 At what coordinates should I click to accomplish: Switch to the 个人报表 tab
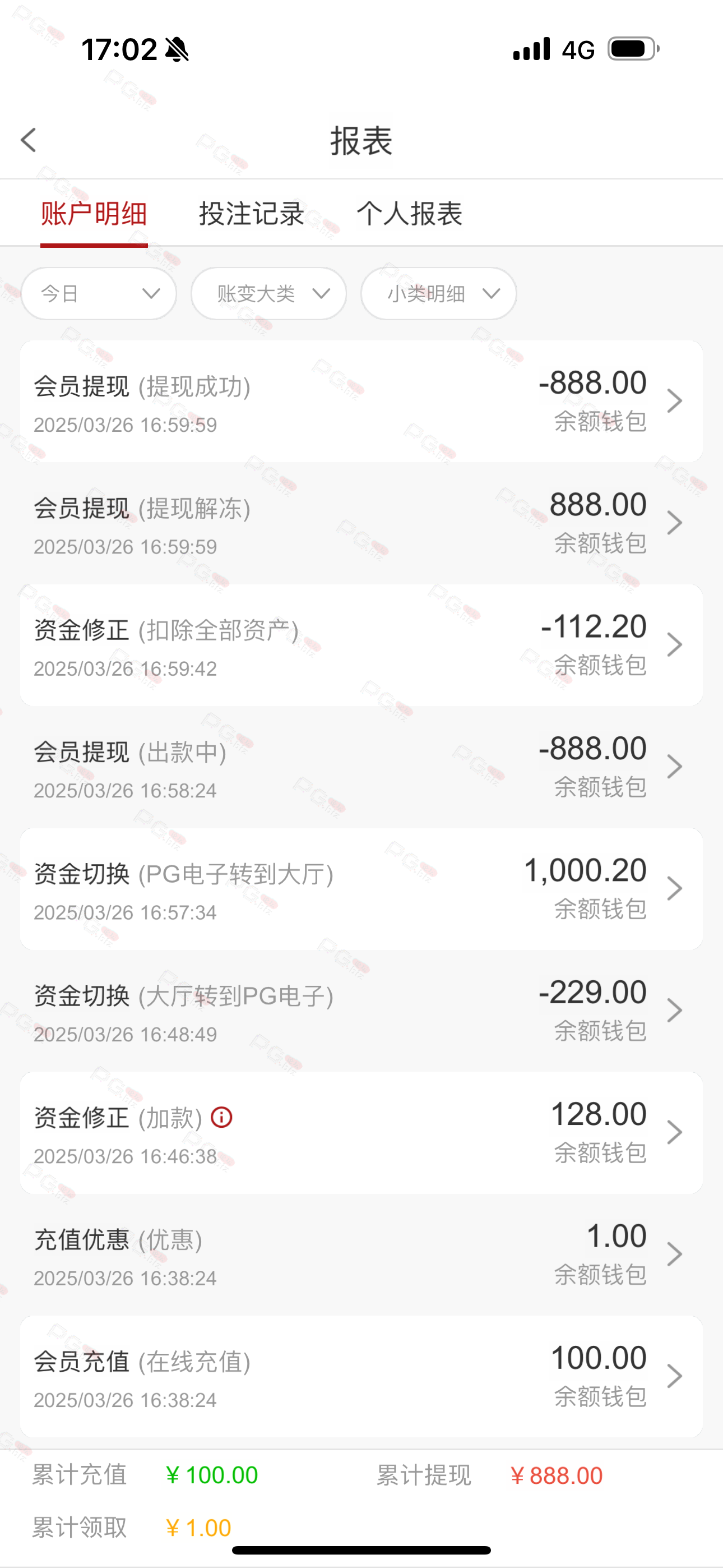[x=410, y=214]
